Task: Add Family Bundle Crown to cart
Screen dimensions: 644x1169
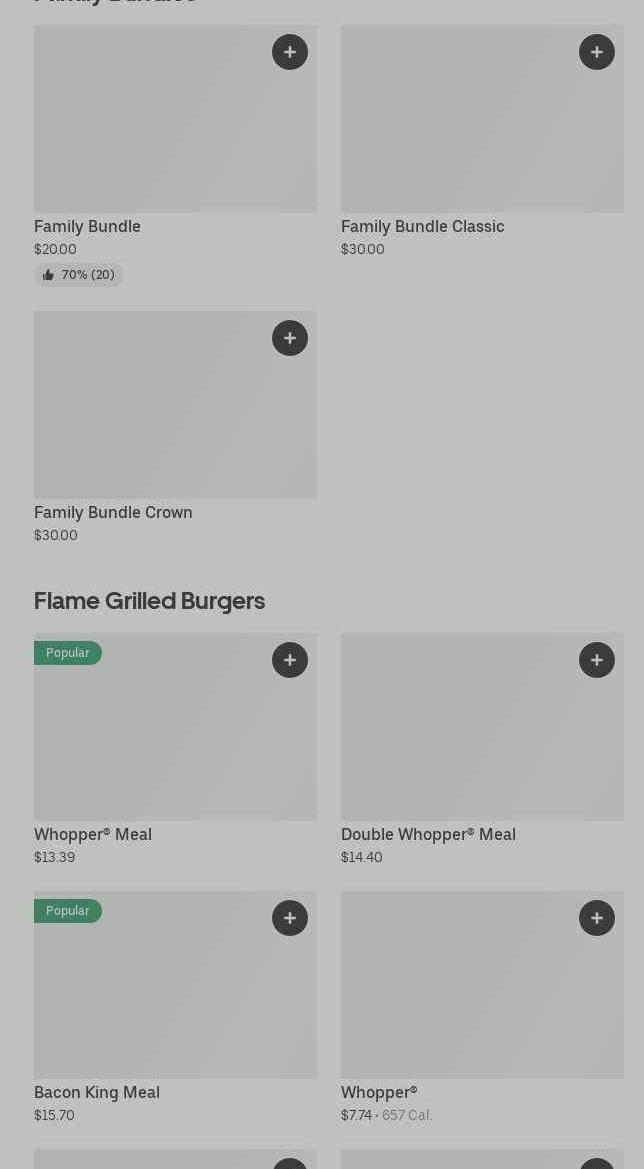Action: (290, 338)
